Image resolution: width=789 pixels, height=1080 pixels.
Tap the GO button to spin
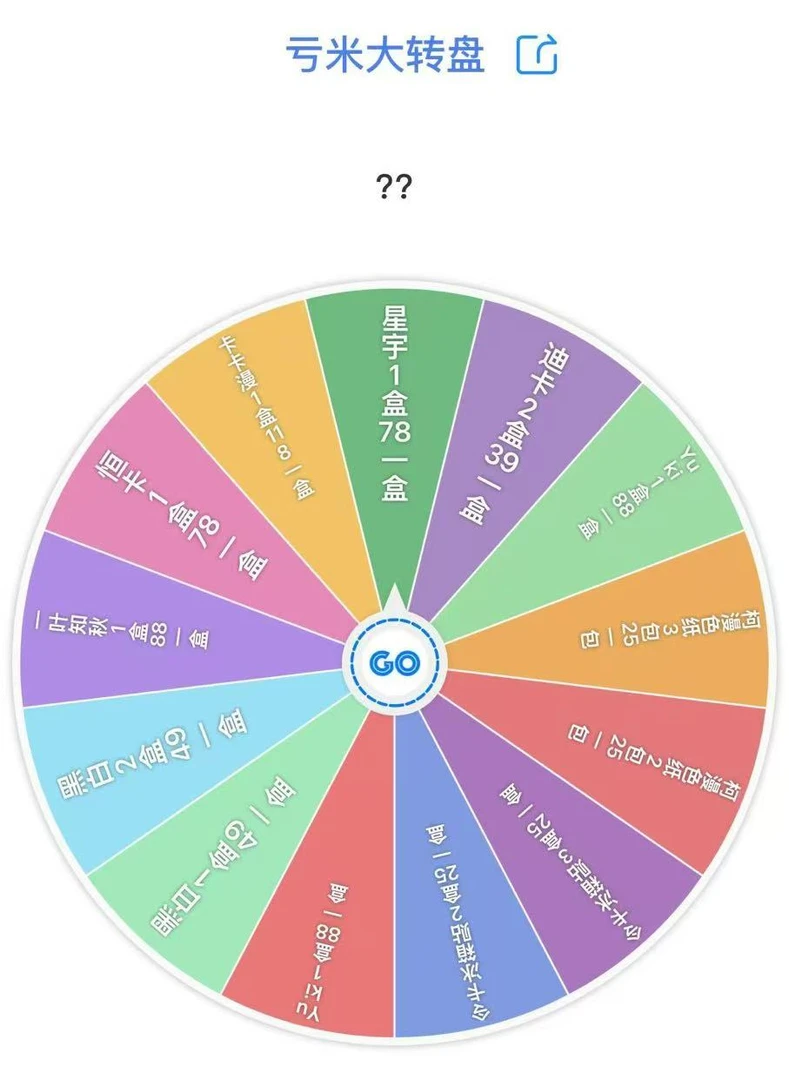click(x=394, y=662)
